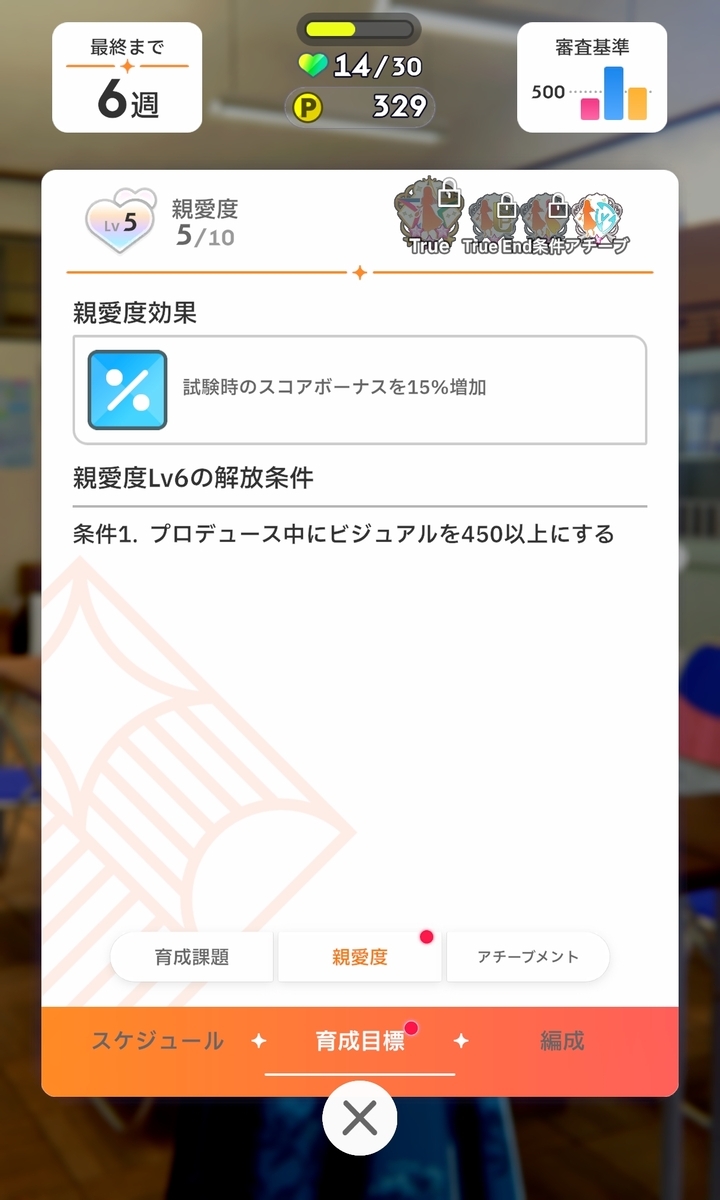Switch to スケジュール section

(158, 1041)
